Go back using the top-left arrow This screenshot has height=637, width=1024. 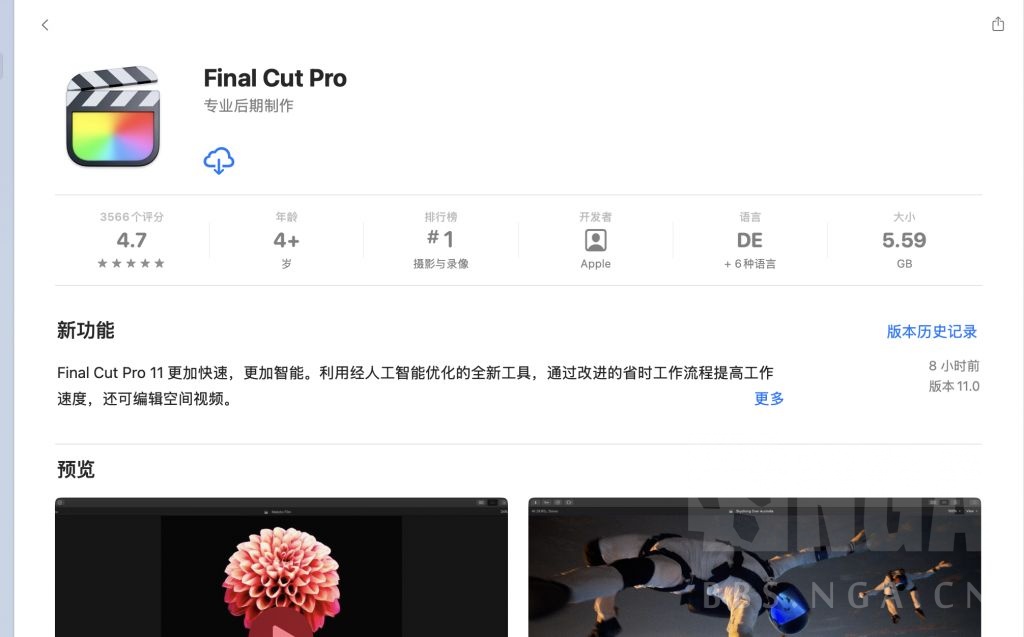tap(45, 25)
